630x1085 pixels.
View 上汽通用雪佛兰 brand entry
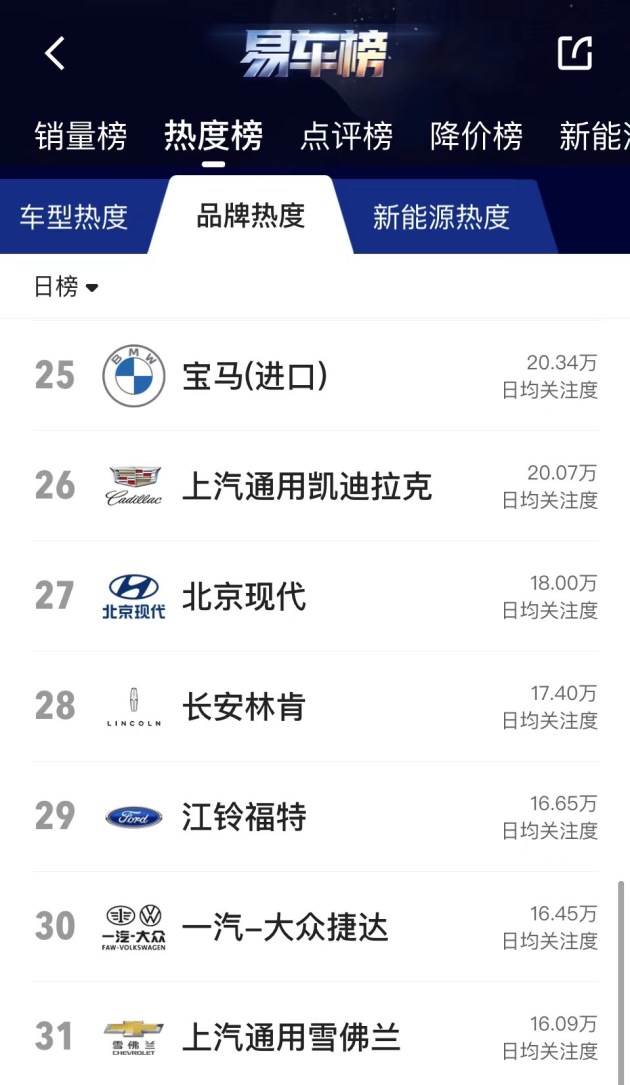coord(315,1036)
